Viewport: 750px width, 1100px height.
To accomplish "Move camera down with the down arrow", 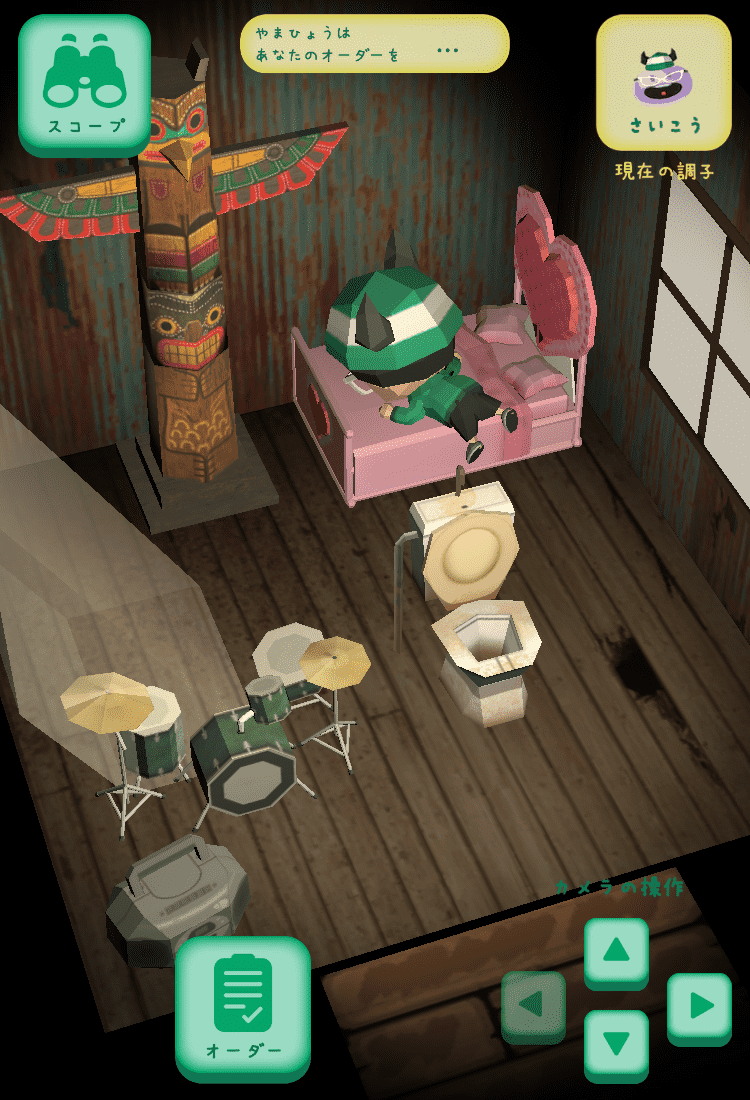I will [616, 1043].
